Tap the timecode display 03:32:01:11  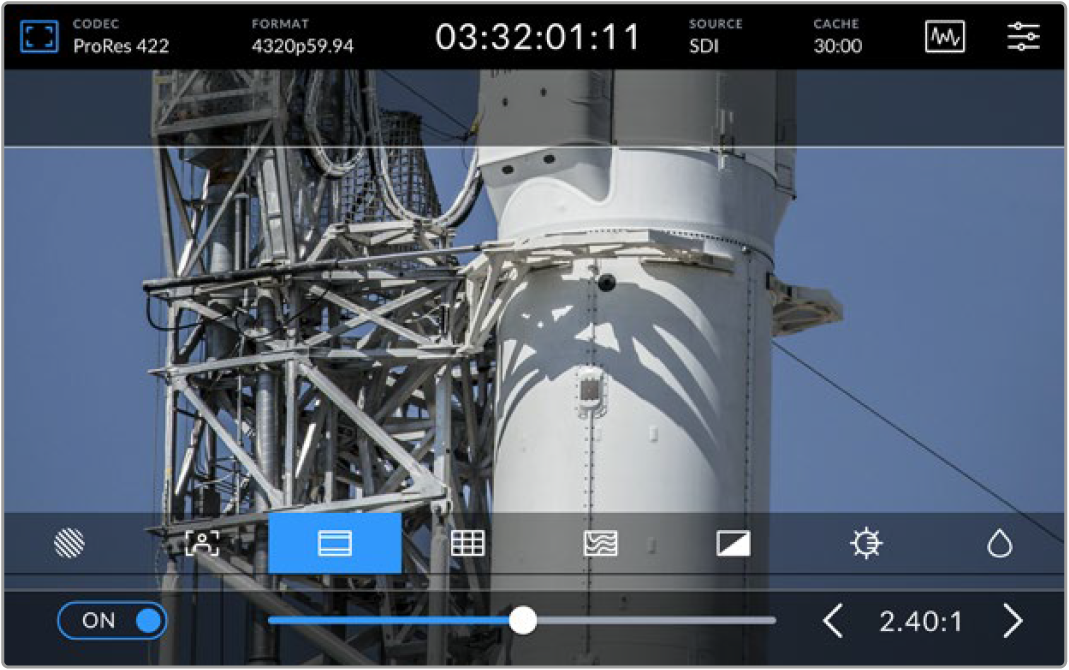point(537,37)
